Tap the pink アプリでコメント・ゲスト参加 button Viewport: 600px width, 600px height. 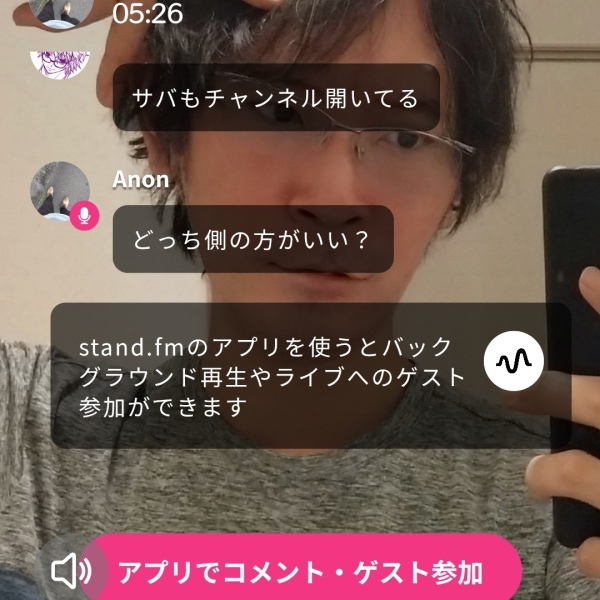(x=300, y=572)
